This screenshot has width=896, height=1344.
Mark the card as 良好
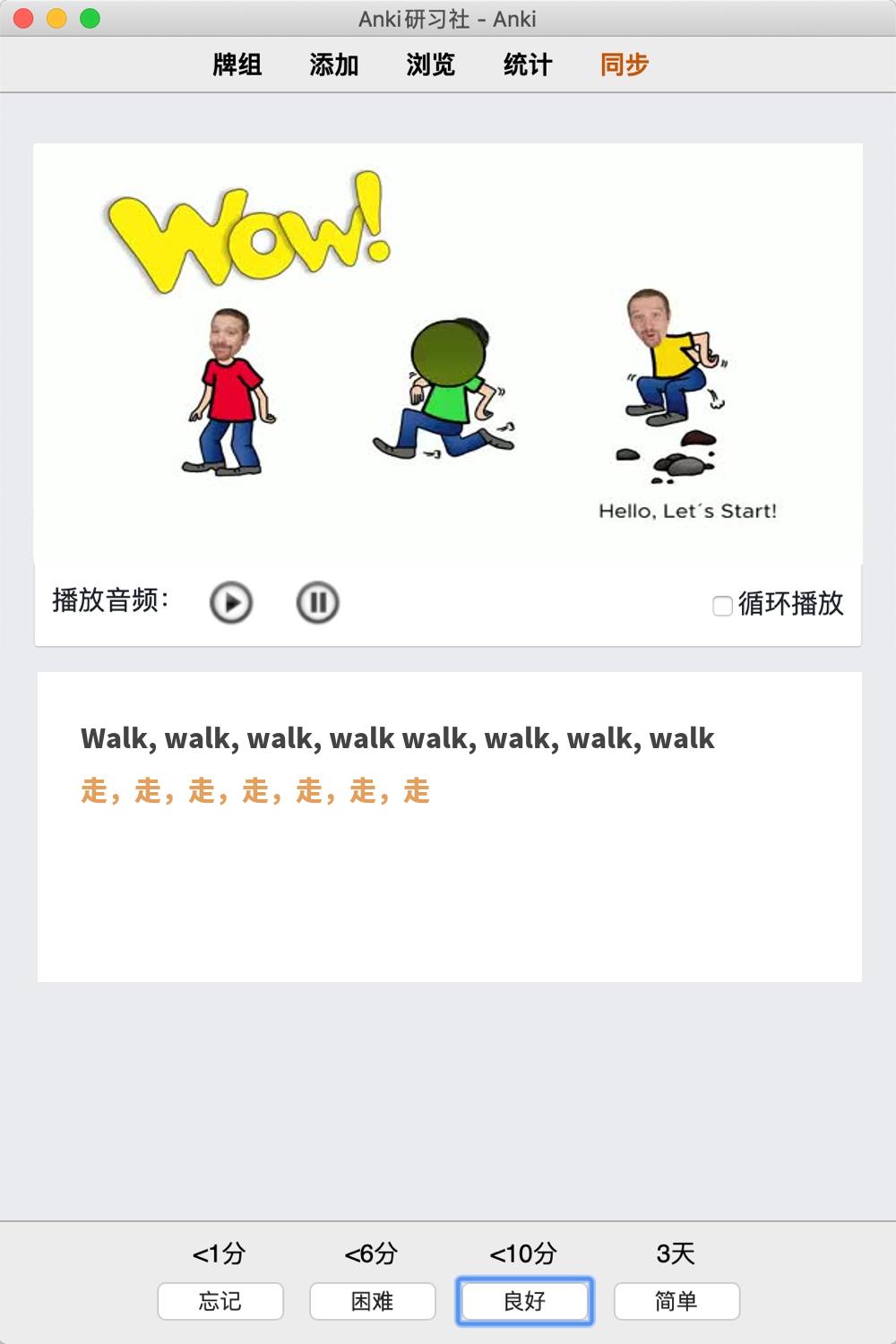tap(525, 1301)
